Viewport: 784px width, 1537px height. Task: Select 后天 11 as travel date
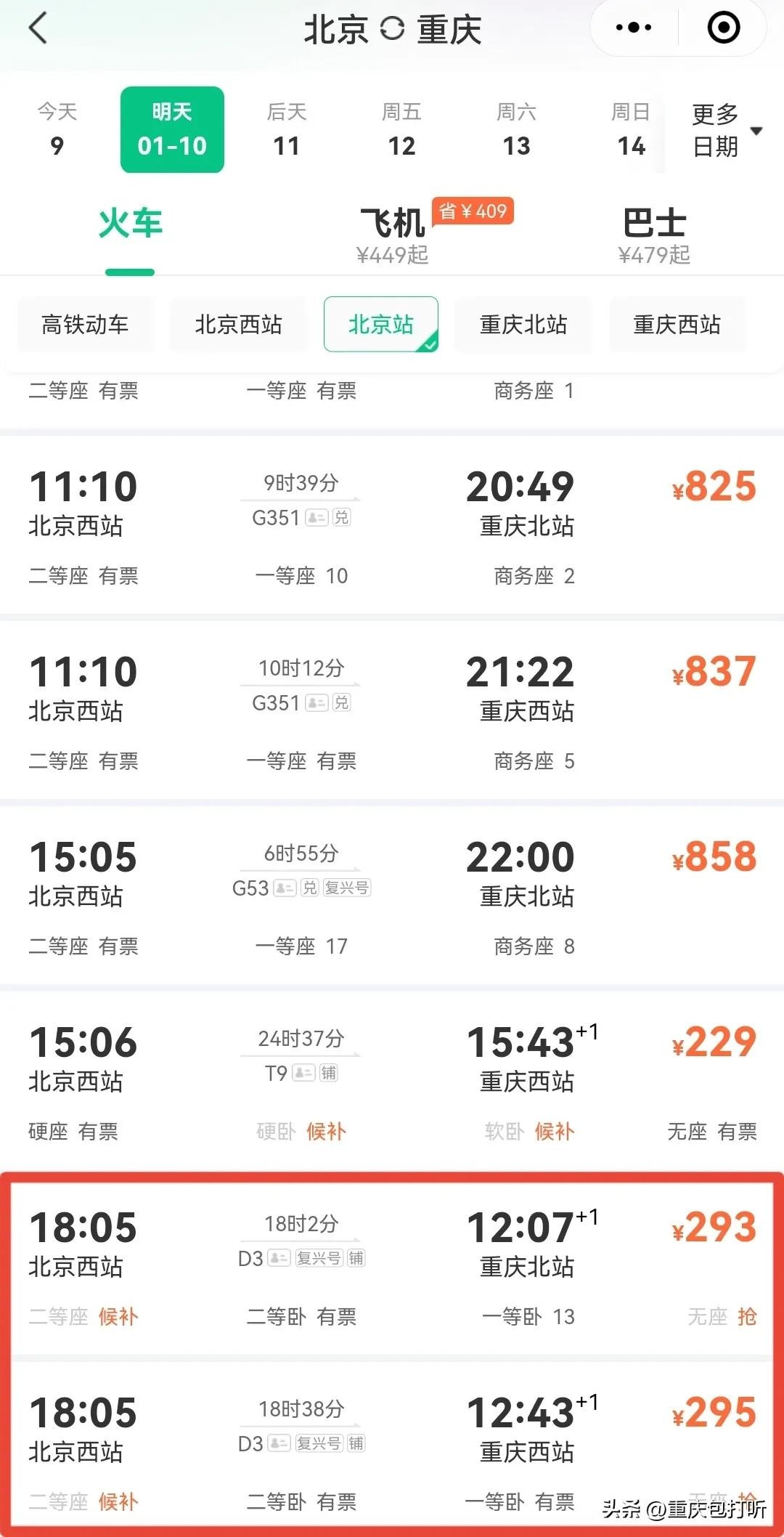(x=287, y=130)
